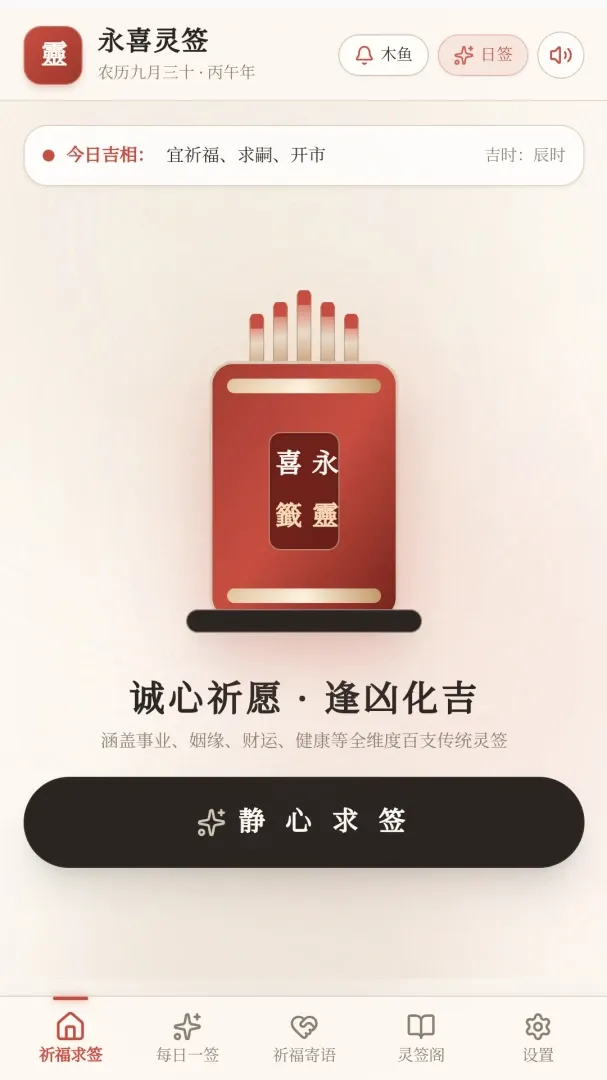Open the 设置 settings tab
This screenshot has width=607, height=1080.
pos(537,1038)
